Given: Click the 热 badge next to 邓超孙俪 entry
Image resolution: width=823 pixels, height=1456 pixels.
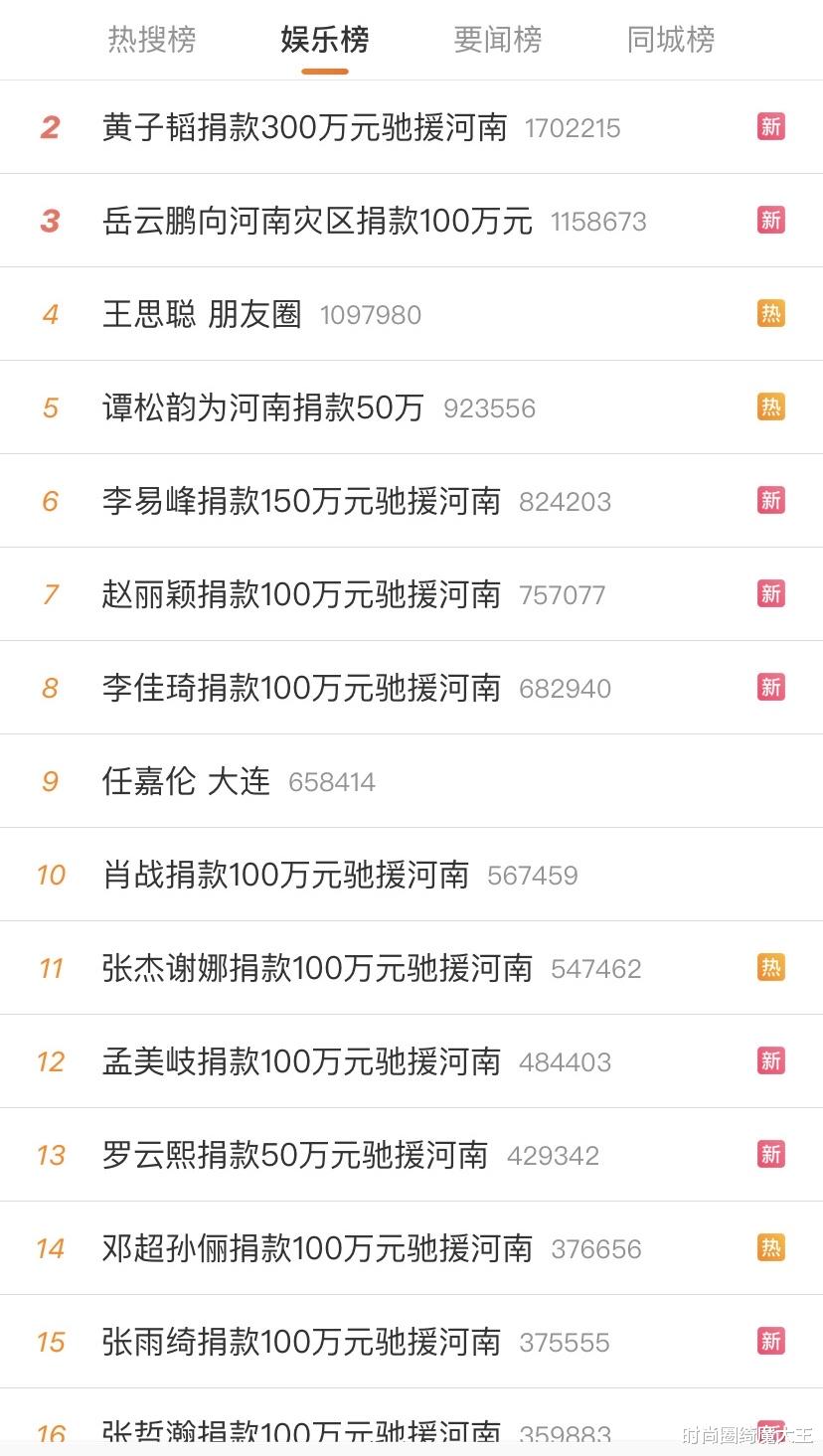Looking at the screenshot, I should (770, 1247).
